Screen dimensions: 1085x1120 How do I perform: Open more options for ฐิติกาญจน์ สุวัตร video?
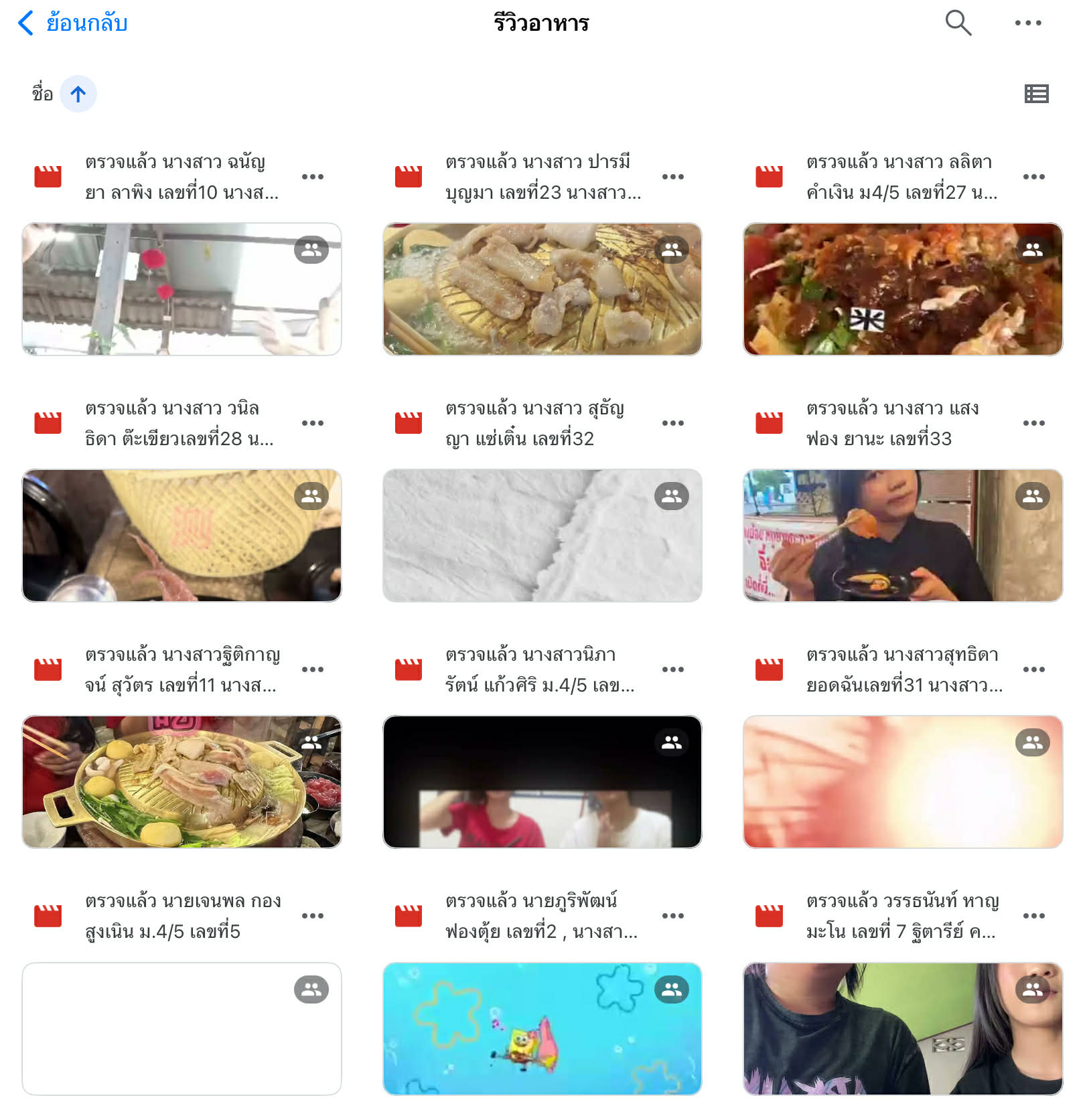click(313, 670)
